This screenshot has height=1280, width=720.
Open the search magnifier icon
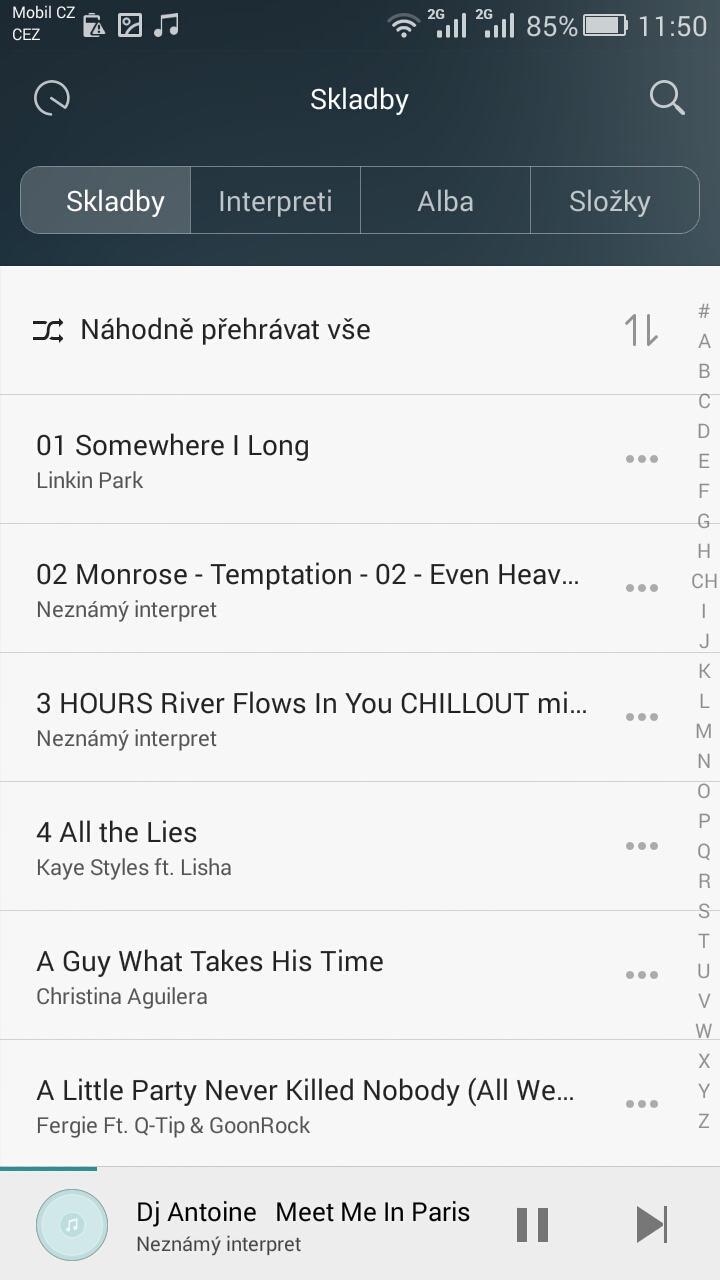667,99
